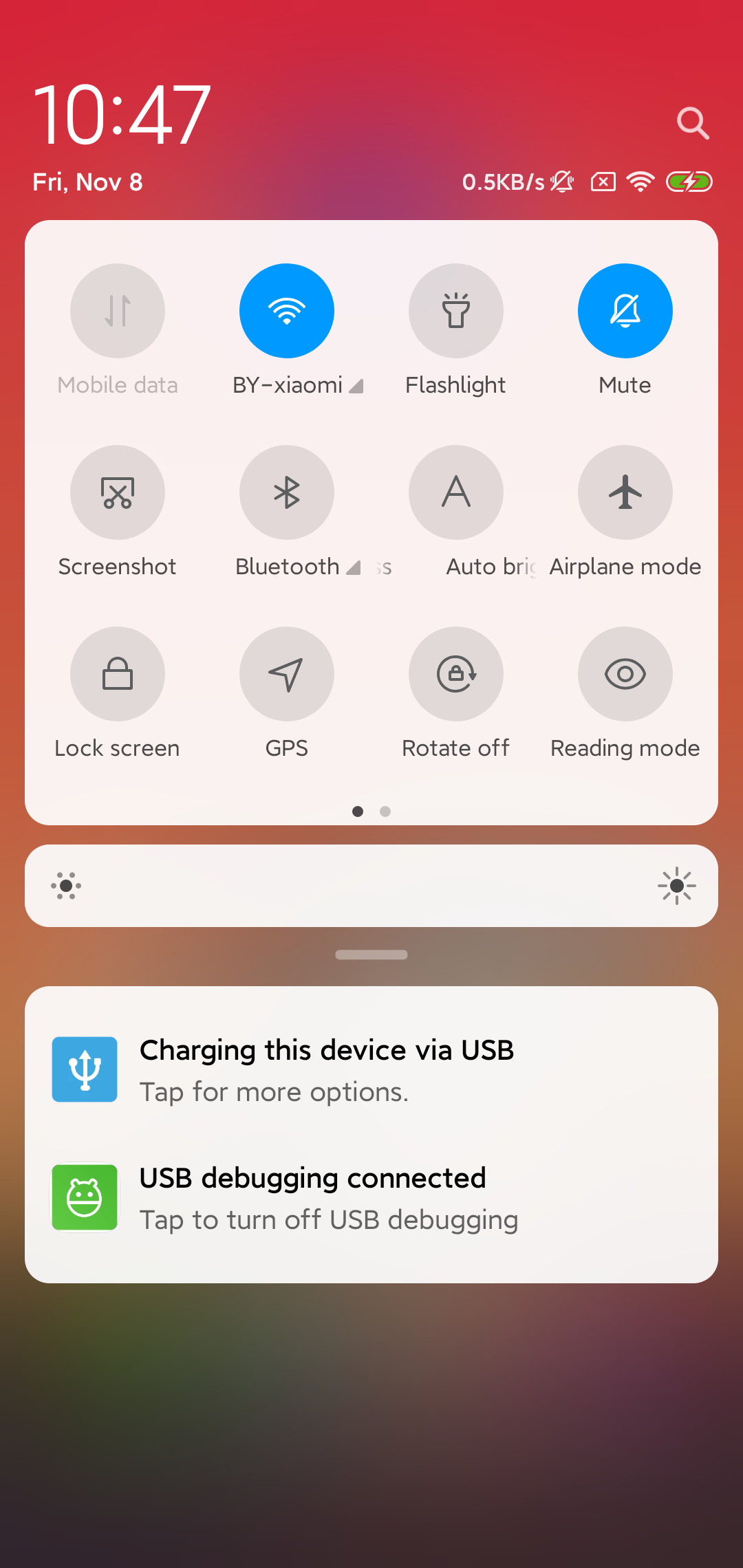Tap the notification shade handle bar
Image resolution: width=743 pixels, height=1568 pixels.
371,955
